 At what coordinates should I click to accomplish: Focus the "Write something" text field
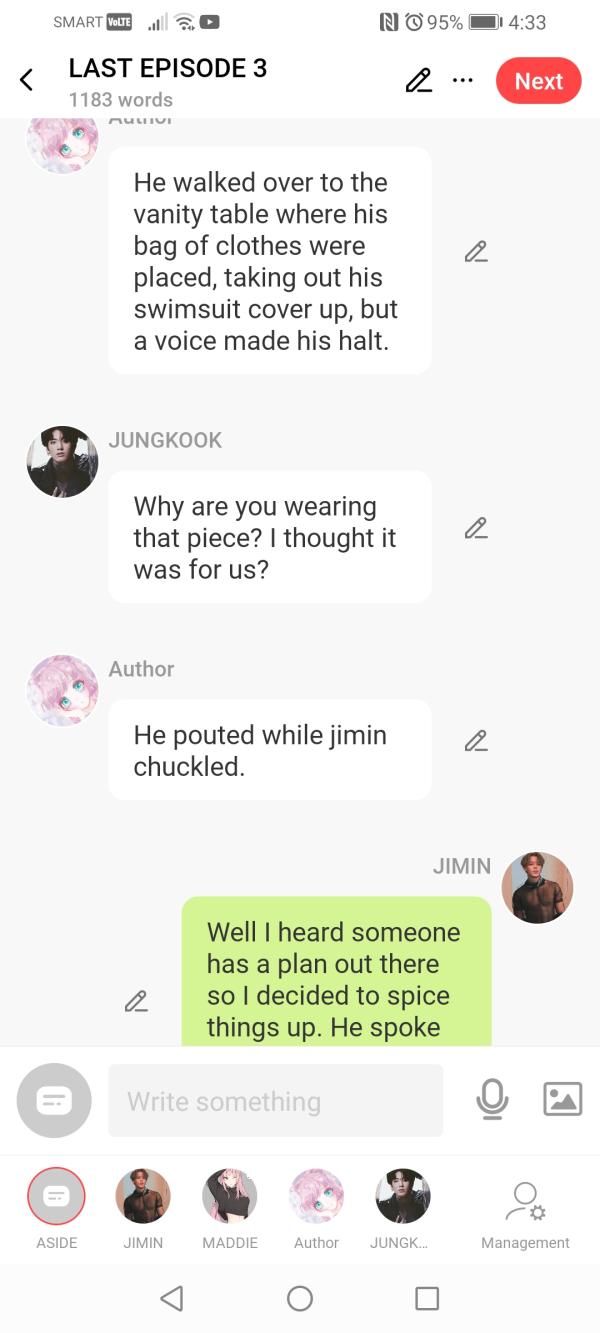275,1101
